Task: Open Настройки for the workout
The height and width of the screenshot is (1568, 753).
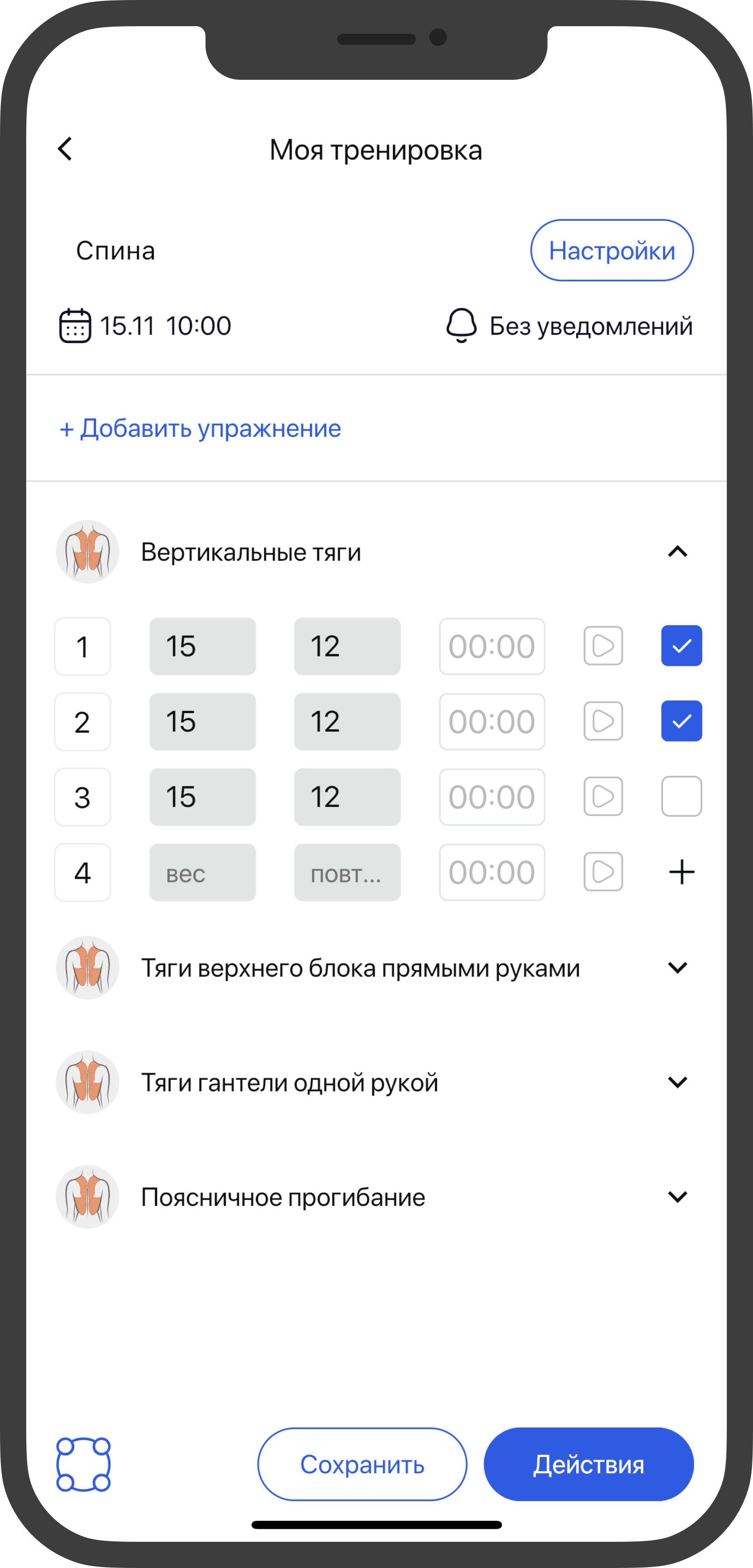Action: click(x=611, y=250)
